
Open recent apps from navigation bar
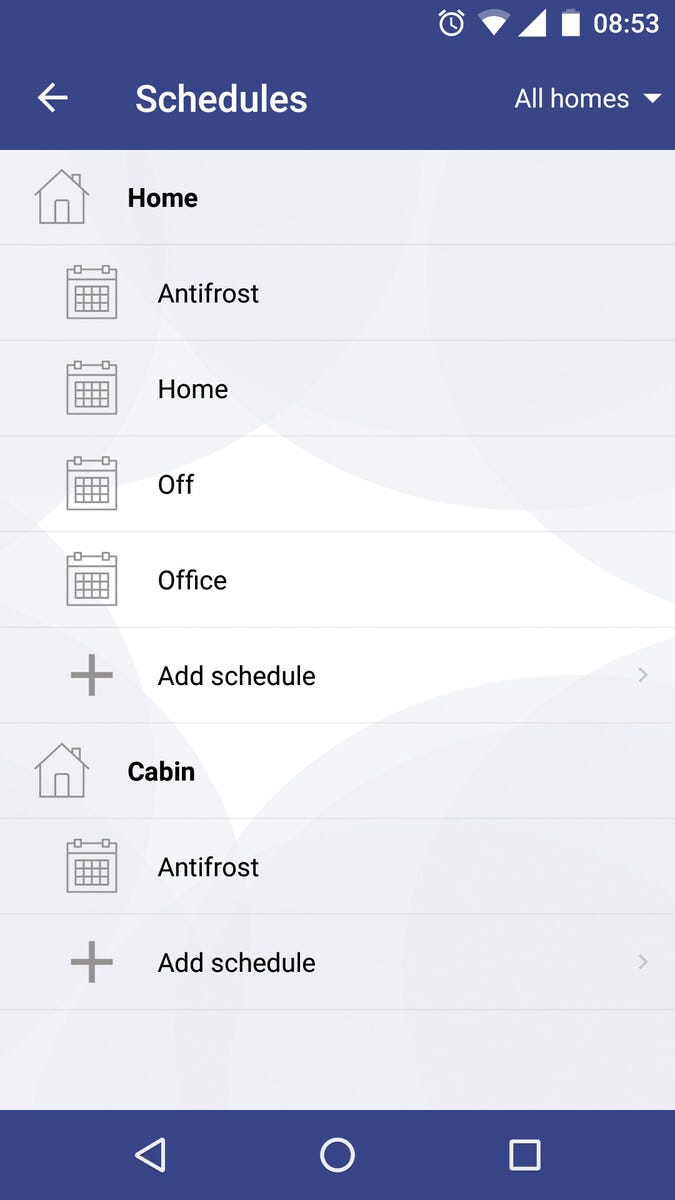(525, 1155)
